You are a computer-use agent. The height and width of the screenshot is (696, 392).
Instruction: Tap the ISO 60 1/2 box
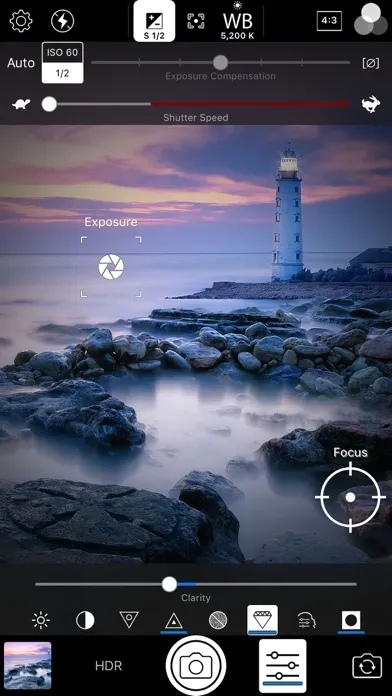[63, 63]
